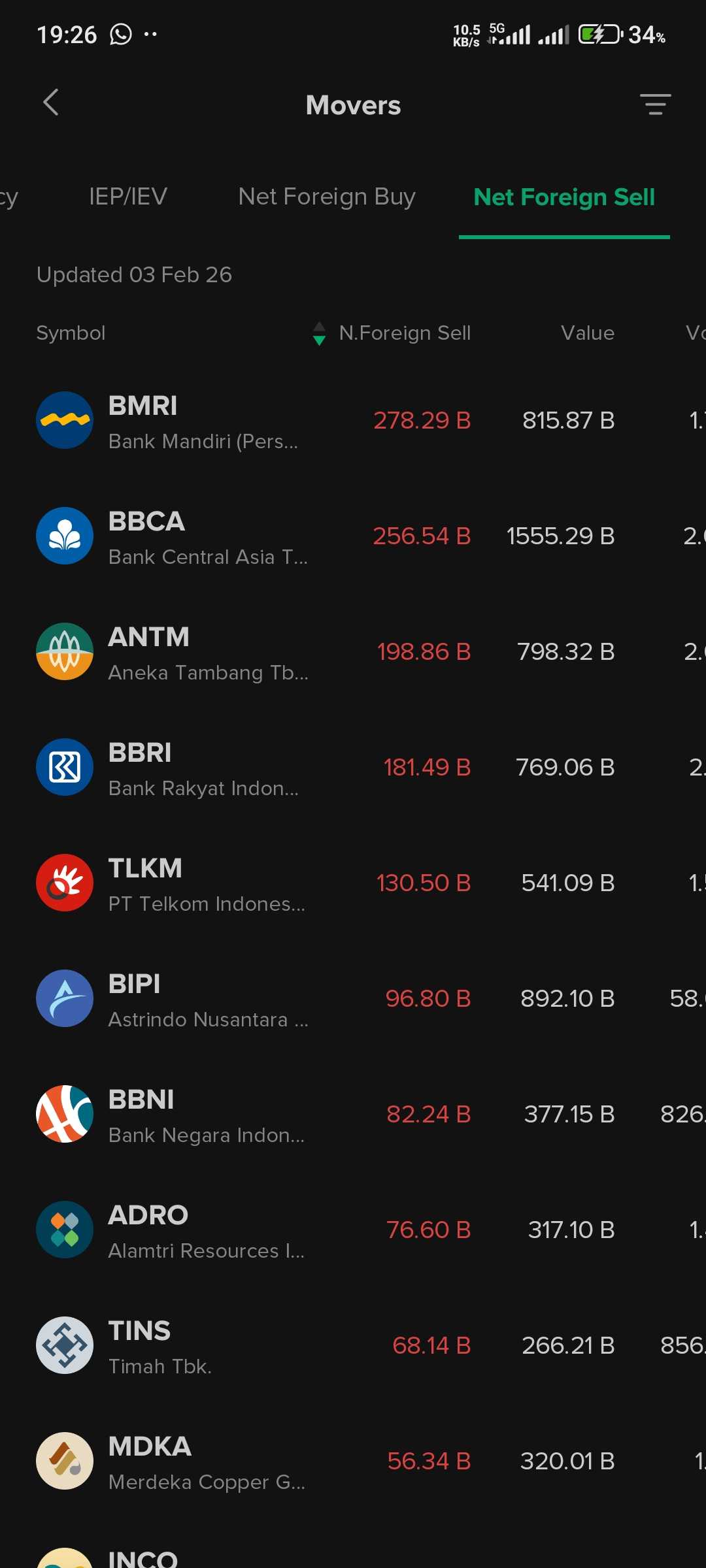The width and height of the screenshot is (706, 1568).
Task: Switch to the Net Foreign Buy tab
Action: [x=327, y=197]
